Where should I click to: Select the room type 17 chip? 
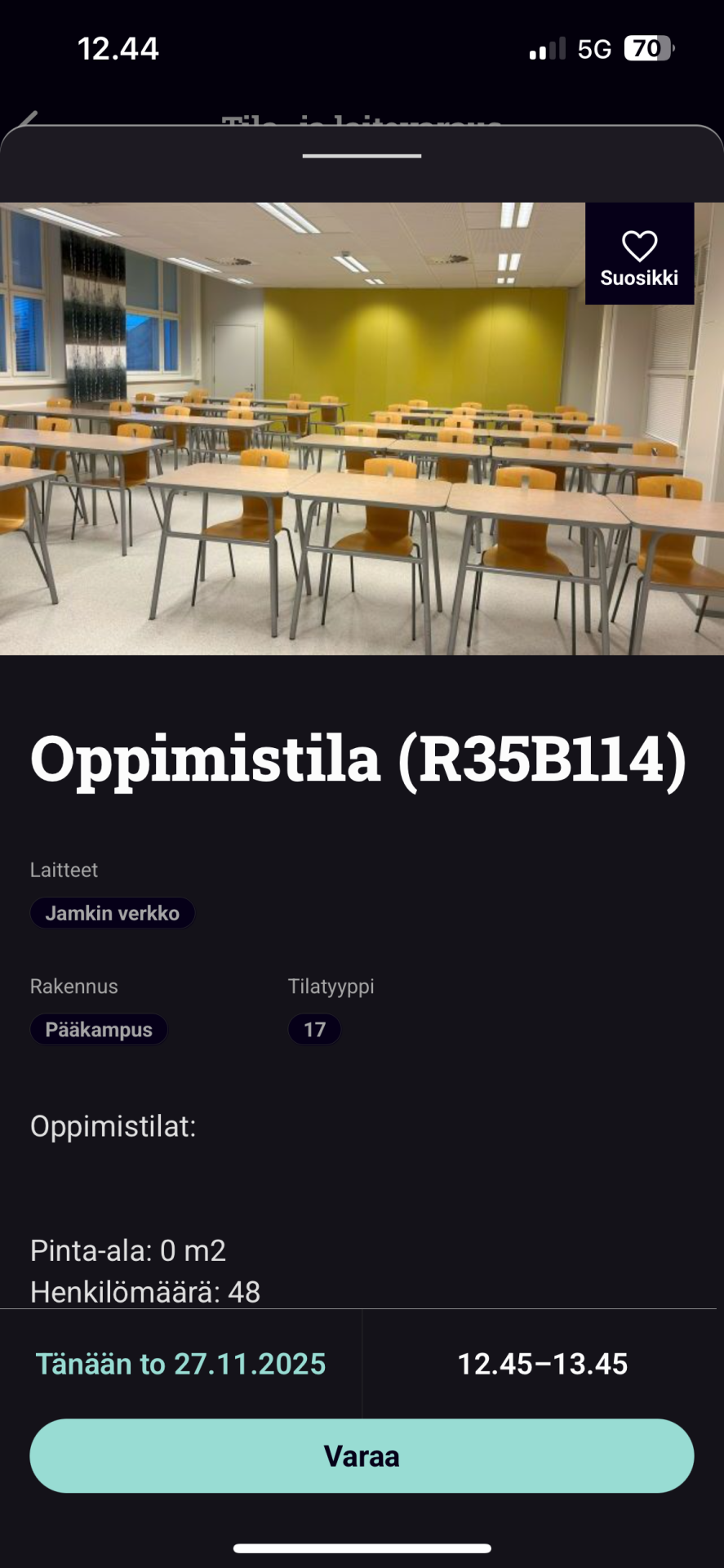click(314, 1030)
